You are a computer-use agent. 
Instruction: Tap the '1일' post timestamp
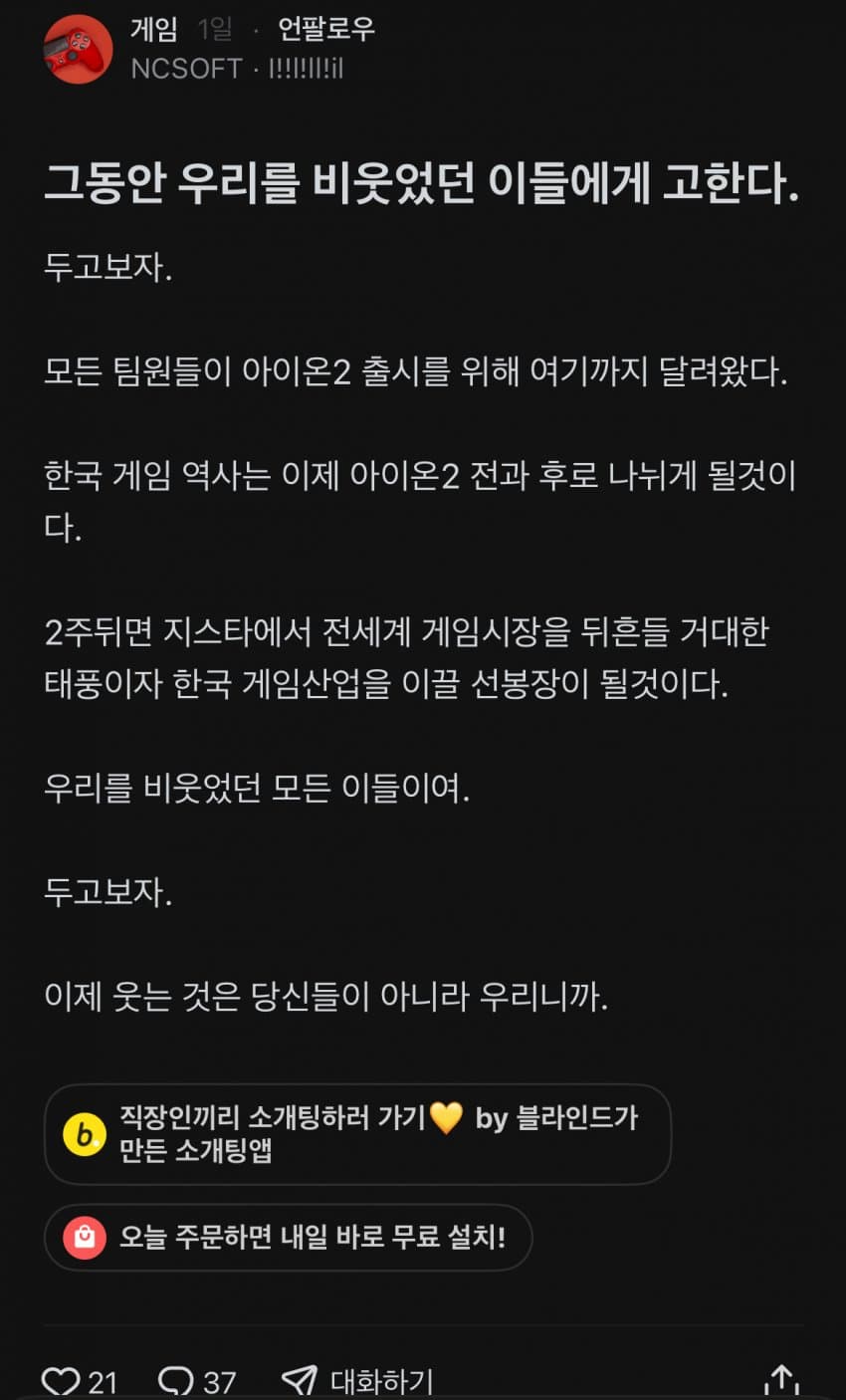click(213, 31)
